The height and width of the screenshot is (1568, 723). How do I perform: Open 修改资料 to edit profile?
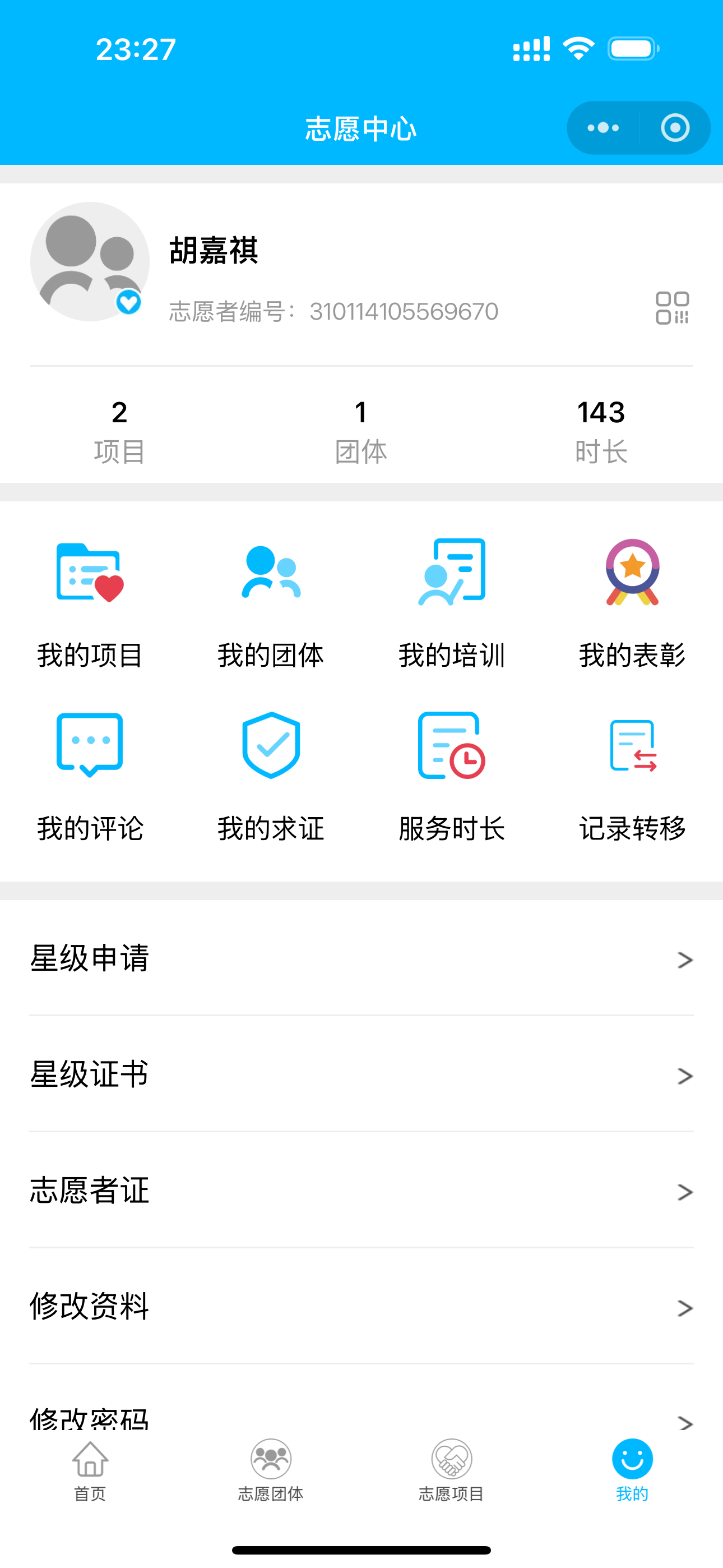361,1306
